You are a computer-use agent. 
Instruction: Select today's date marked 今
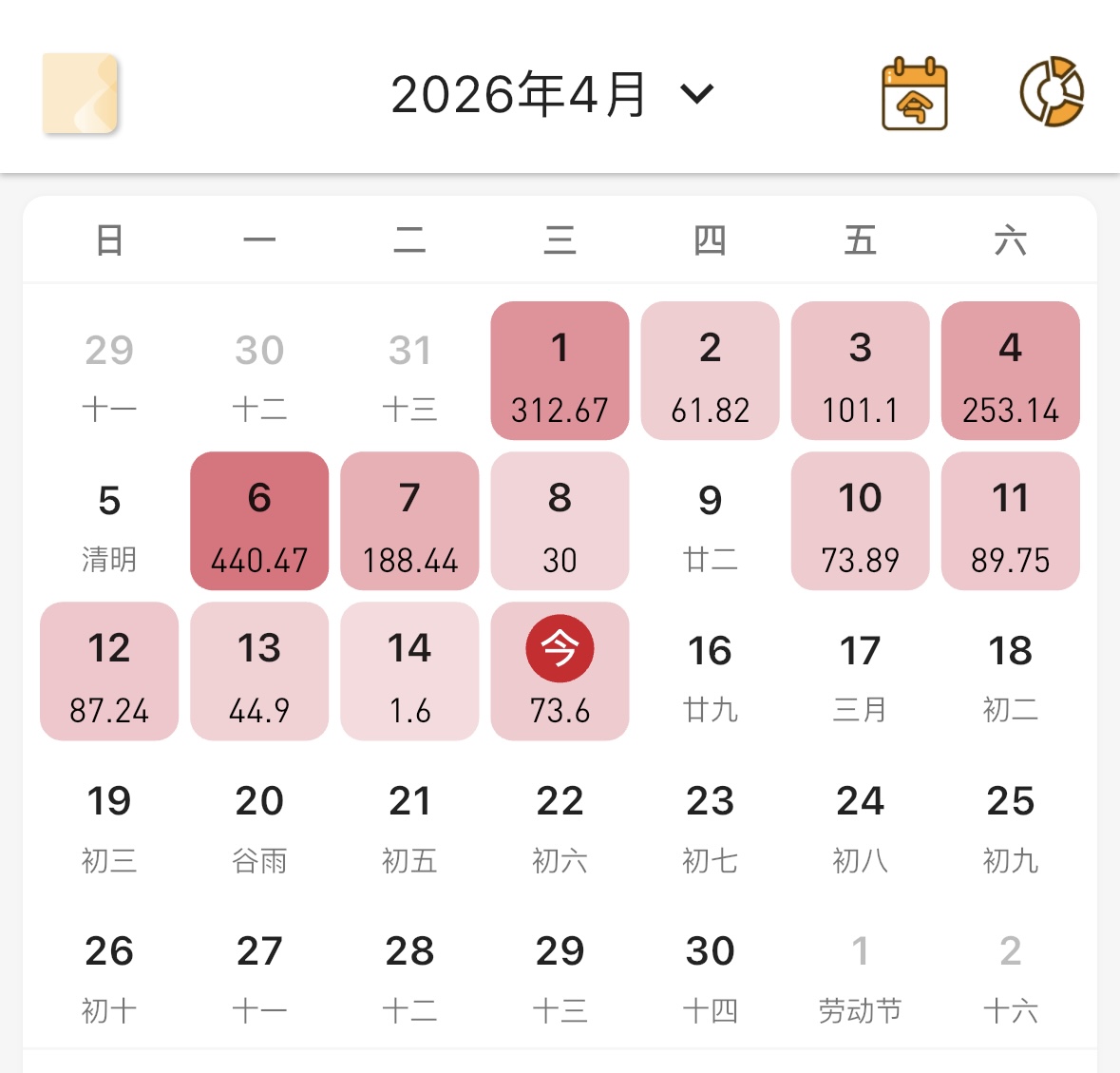pyautogui.click(x=560, y=671)
